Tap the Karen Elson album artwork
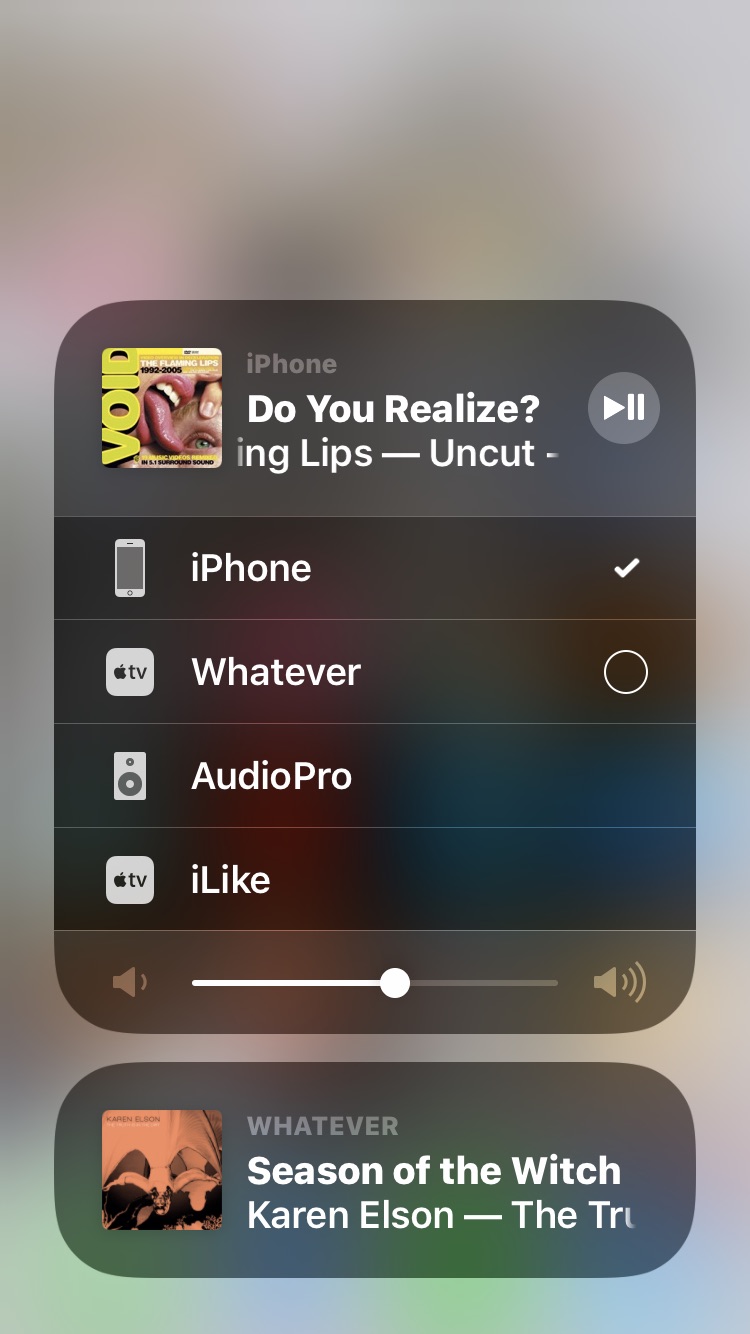750x1334 pixels. 162,1170
